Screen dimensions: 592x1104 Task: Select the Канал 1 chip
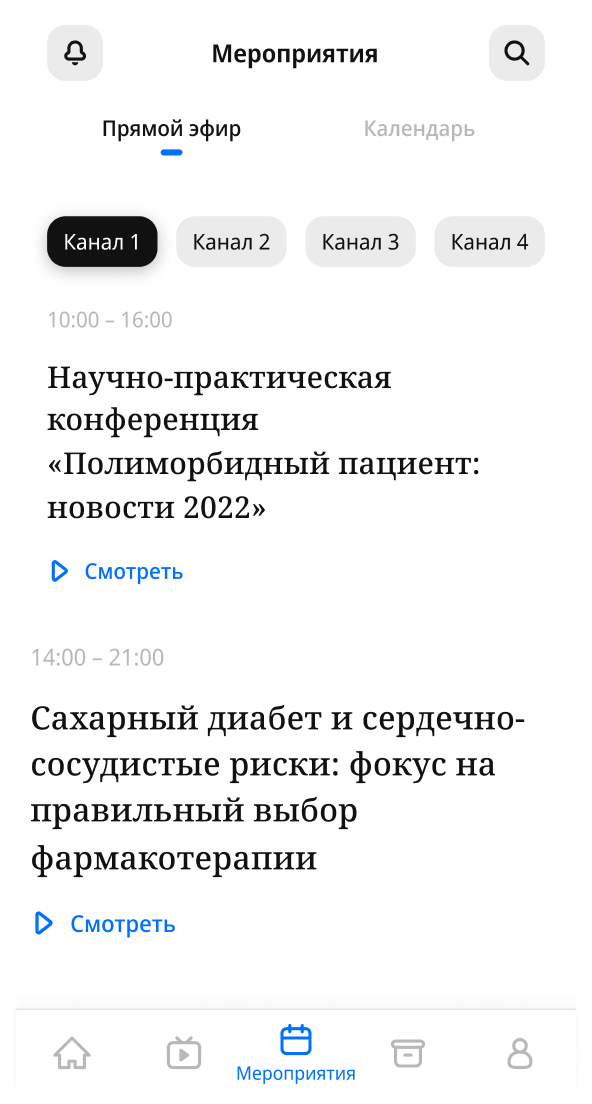pyautogui.click(x=102, y=242)
